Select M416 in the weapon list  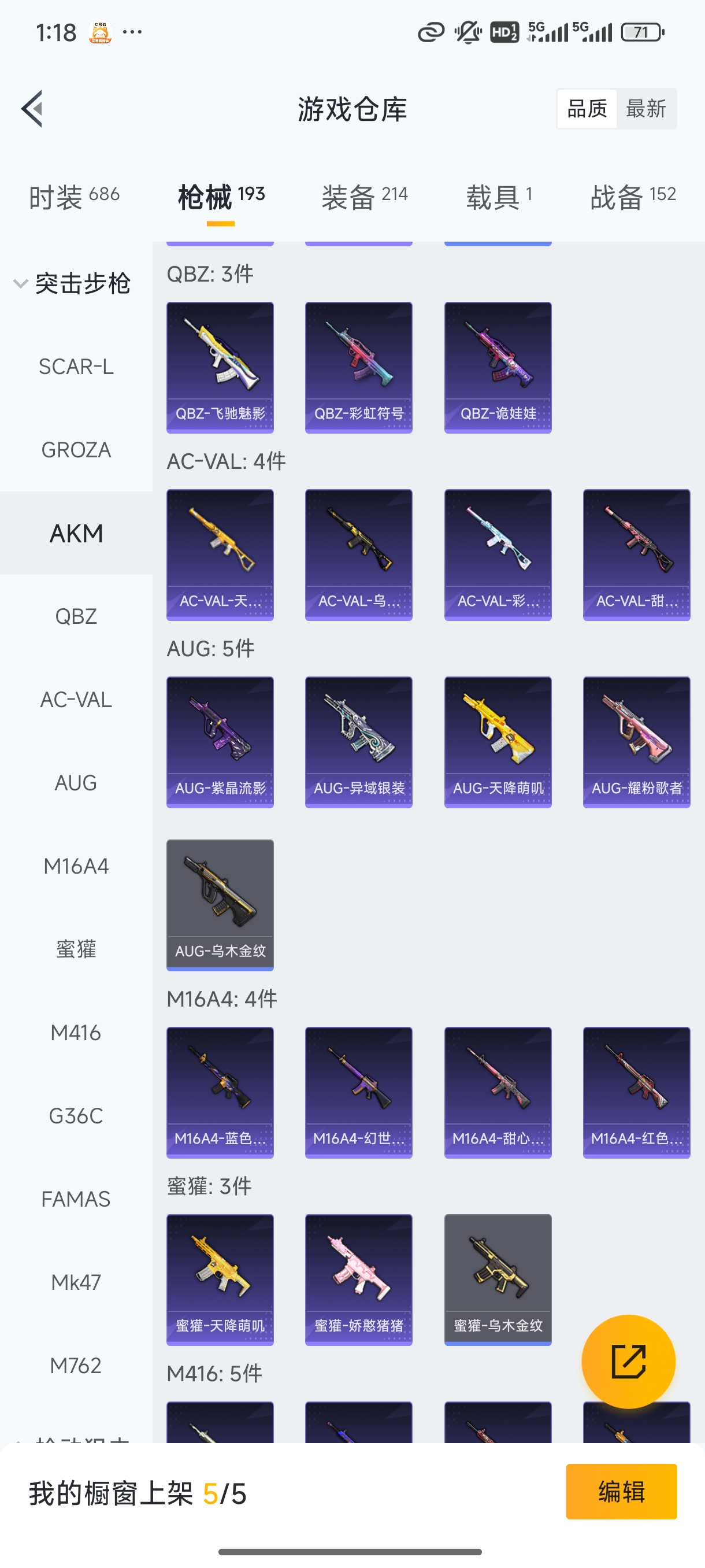(x=76, y=1033)
